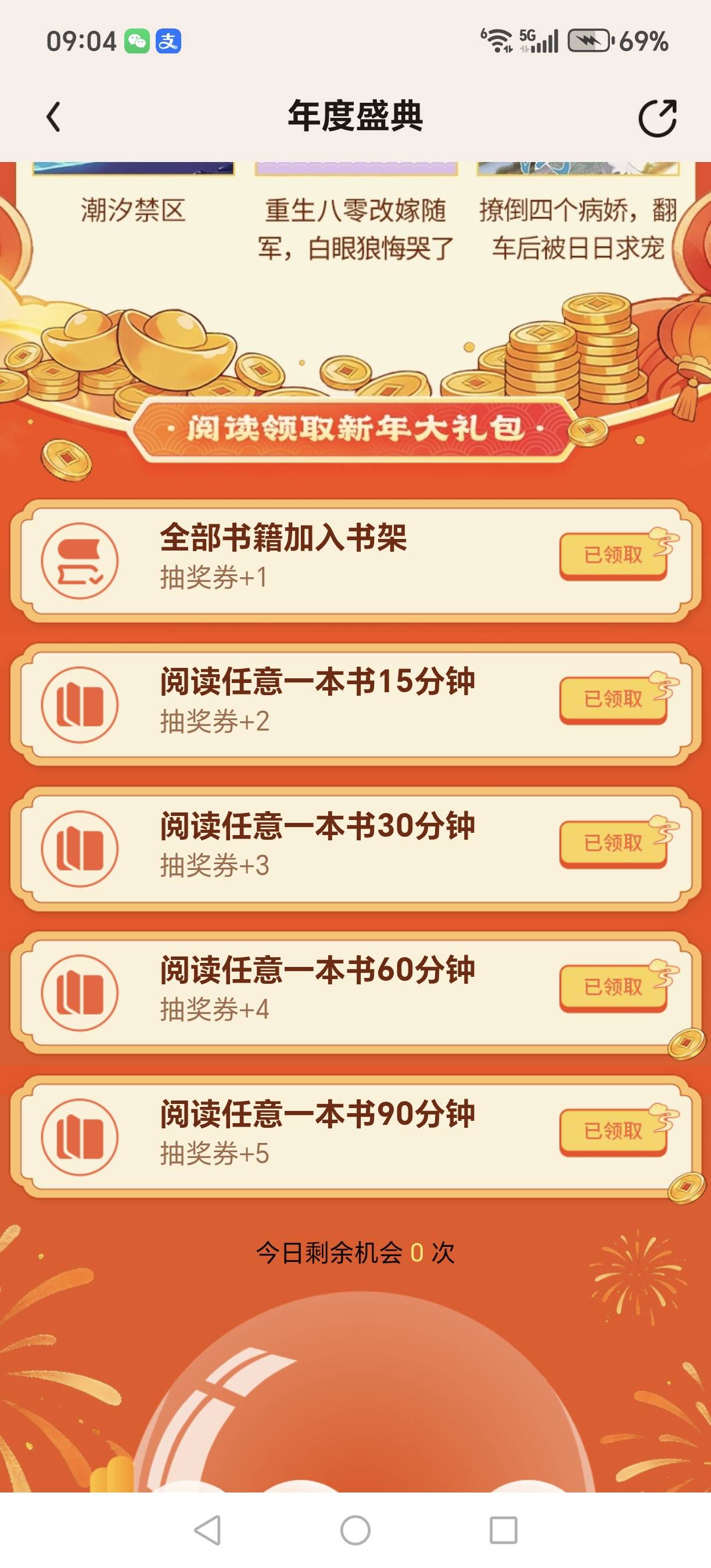
Task: Tap 已领取 for 全部书籍加入书架
Action: tap(613, 555)
